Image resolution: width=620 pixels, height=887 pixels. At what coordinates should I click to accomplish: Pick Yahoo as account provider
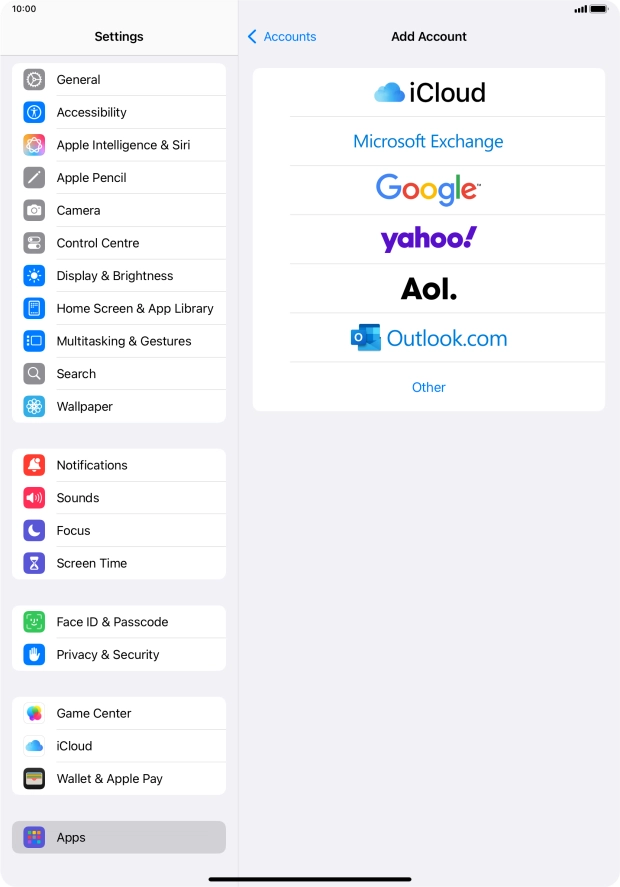coord(429,239)
